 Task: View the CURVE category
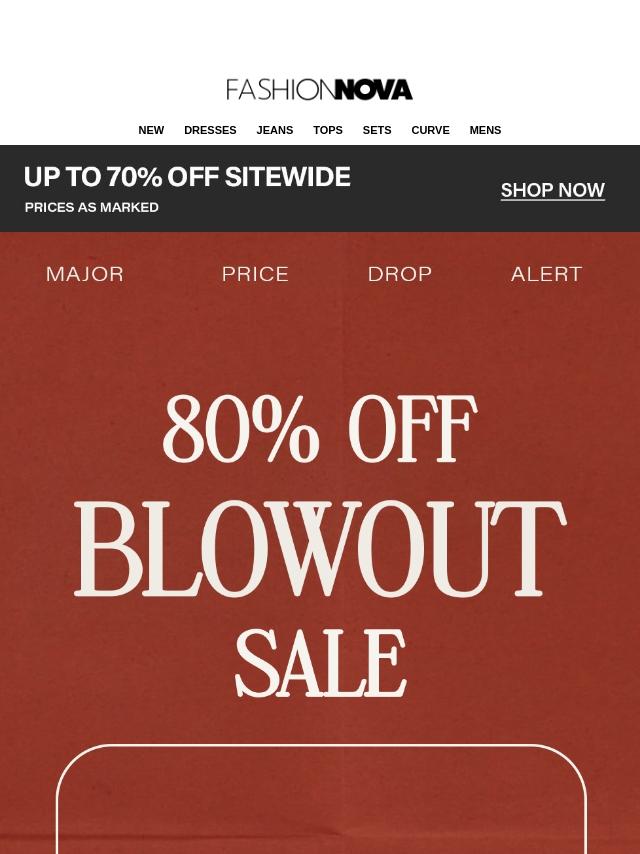point(430,130)
